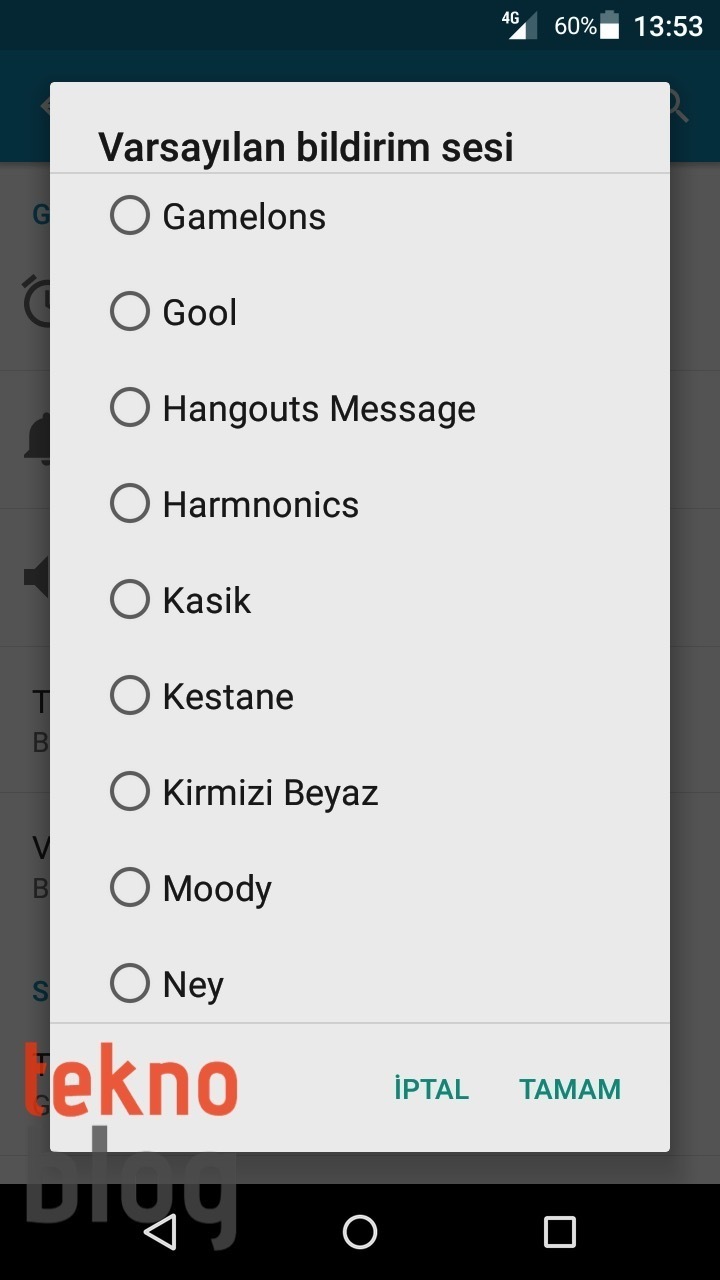Select Kirmizi Beyaz sound
This screenshot has height=1280, width=720.
tap(130, 792)
